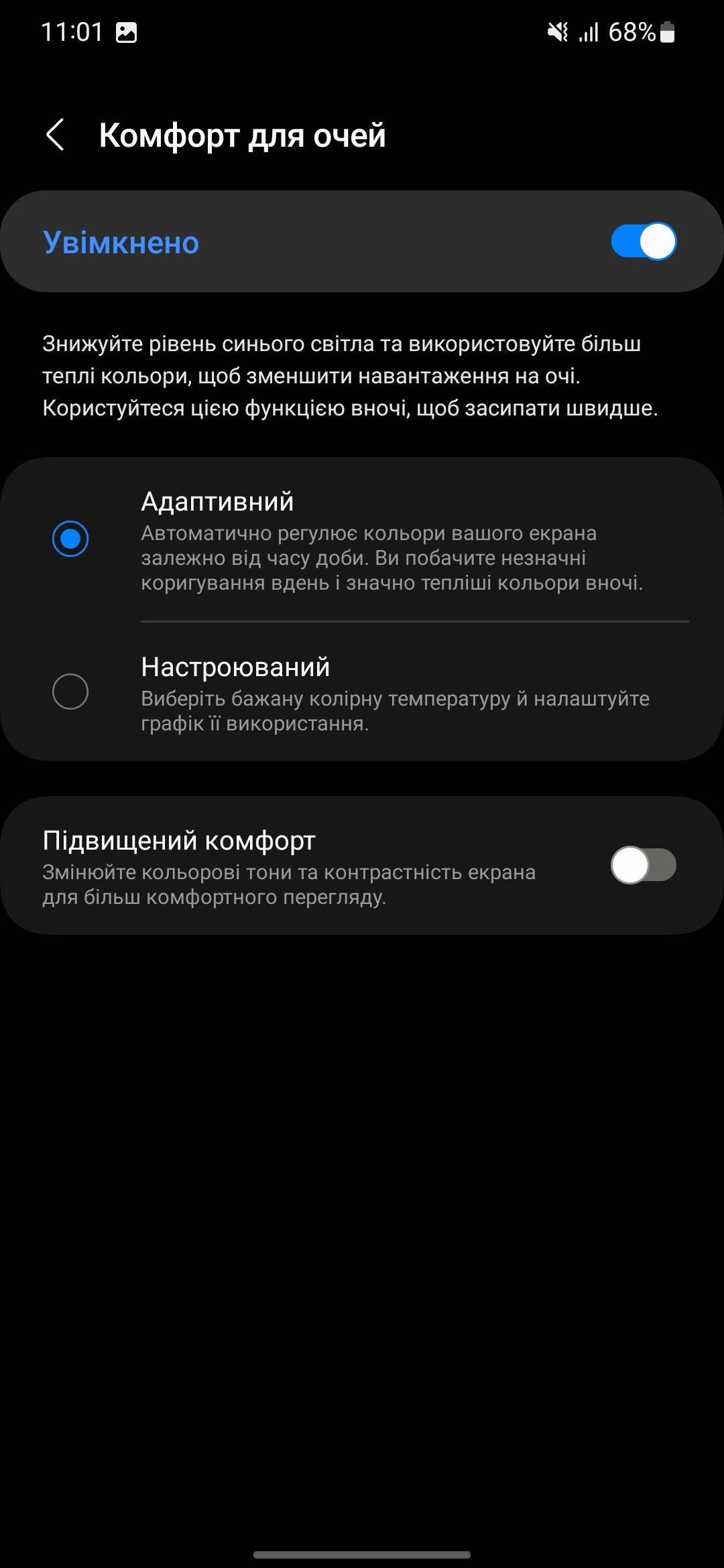
Task: Enable Підвищений комфорт toggle
Action: [x=643, y=865]
